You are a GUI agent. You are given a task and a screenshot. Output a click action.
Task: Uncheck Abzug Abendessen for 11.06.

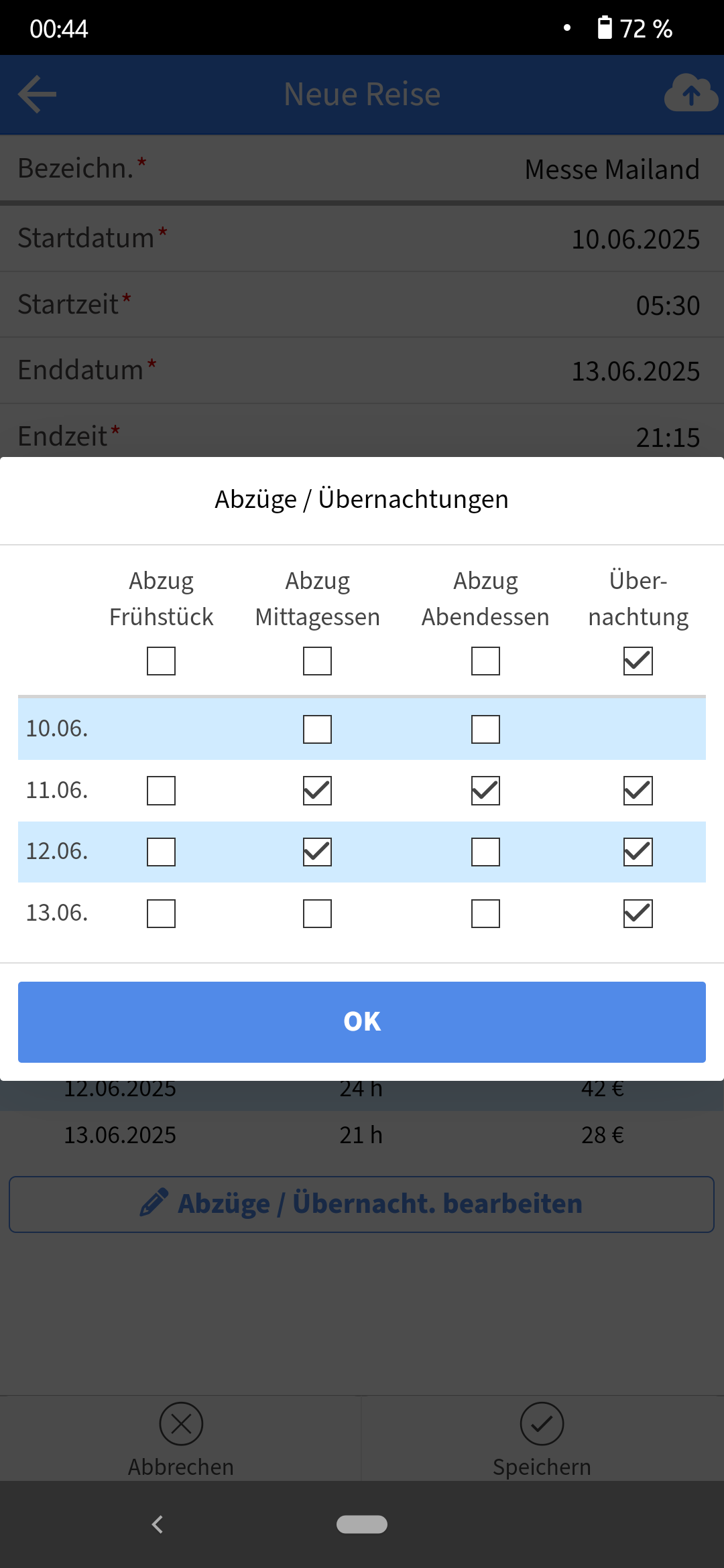click(x=485, y=791)
